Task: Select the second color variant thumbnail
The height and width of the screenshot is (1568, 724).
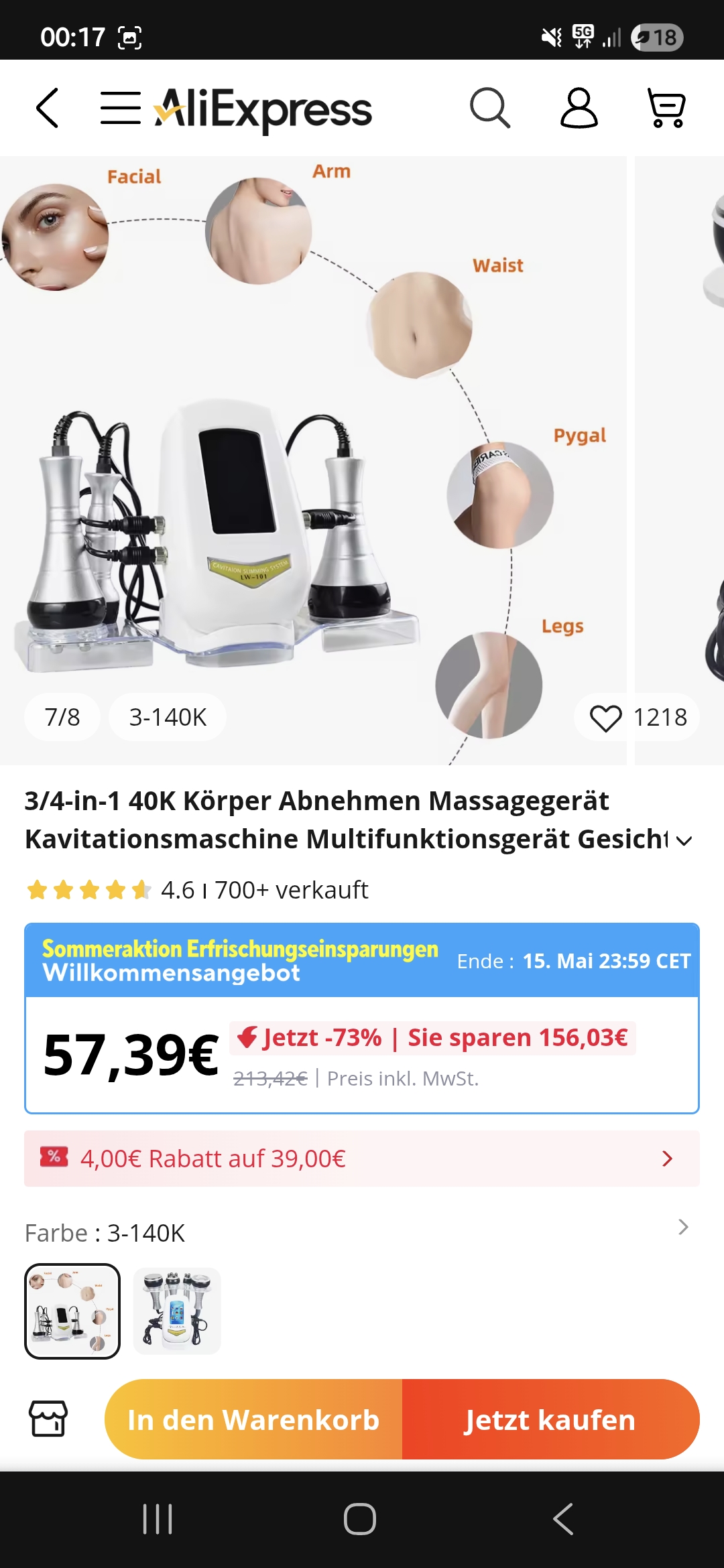Action: [x=177, y=1311]
